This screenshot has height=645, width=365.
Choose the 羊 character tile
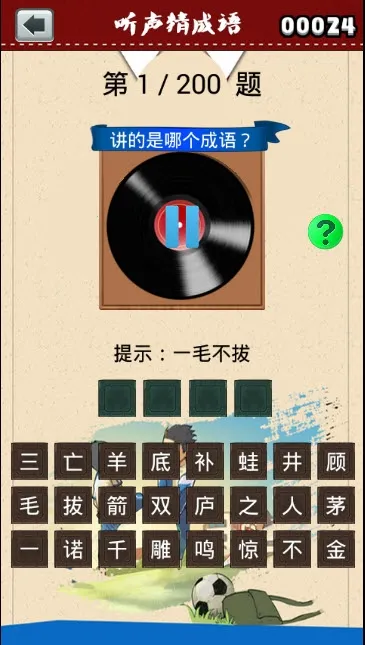(x=117, y=461)
